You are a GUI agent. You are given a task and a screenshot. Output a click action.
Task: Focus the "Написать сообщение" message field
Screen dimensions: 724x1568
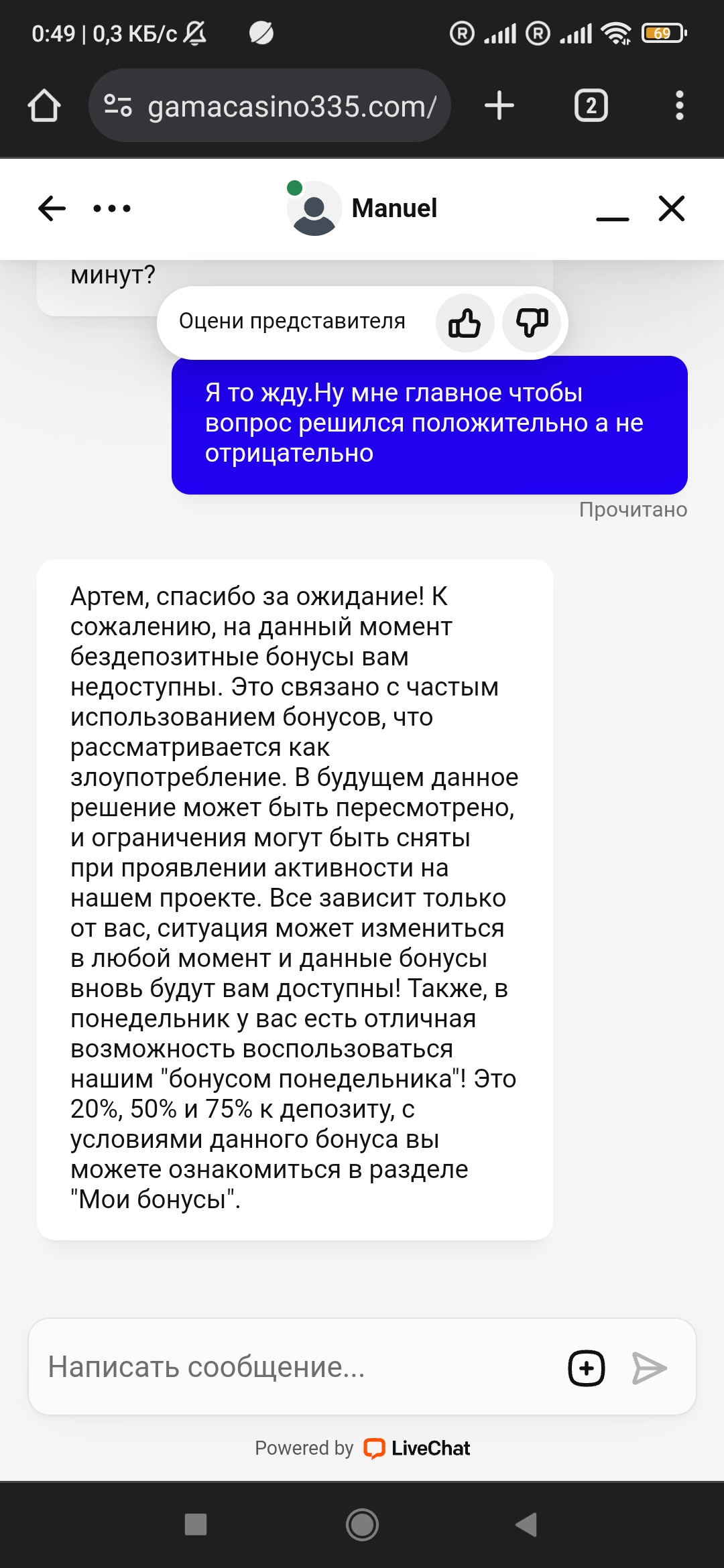295,1368
